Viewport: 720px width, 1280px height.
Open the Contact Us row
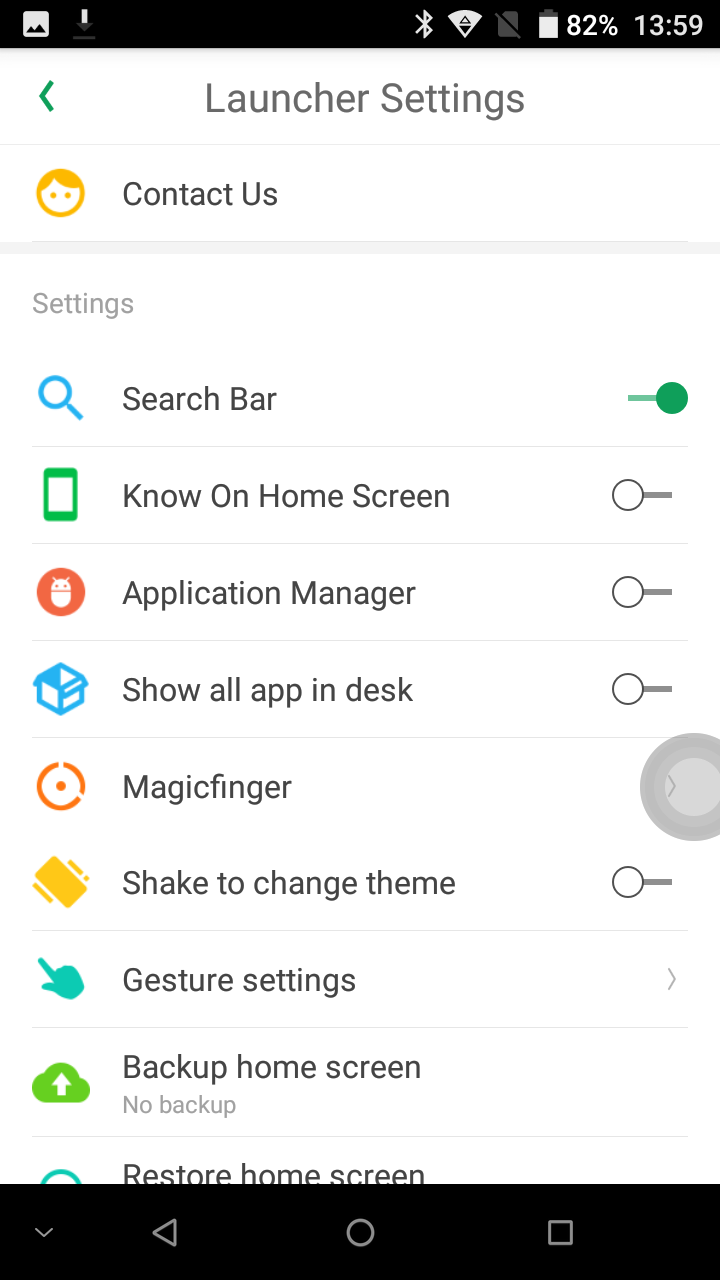pos(360,194)
